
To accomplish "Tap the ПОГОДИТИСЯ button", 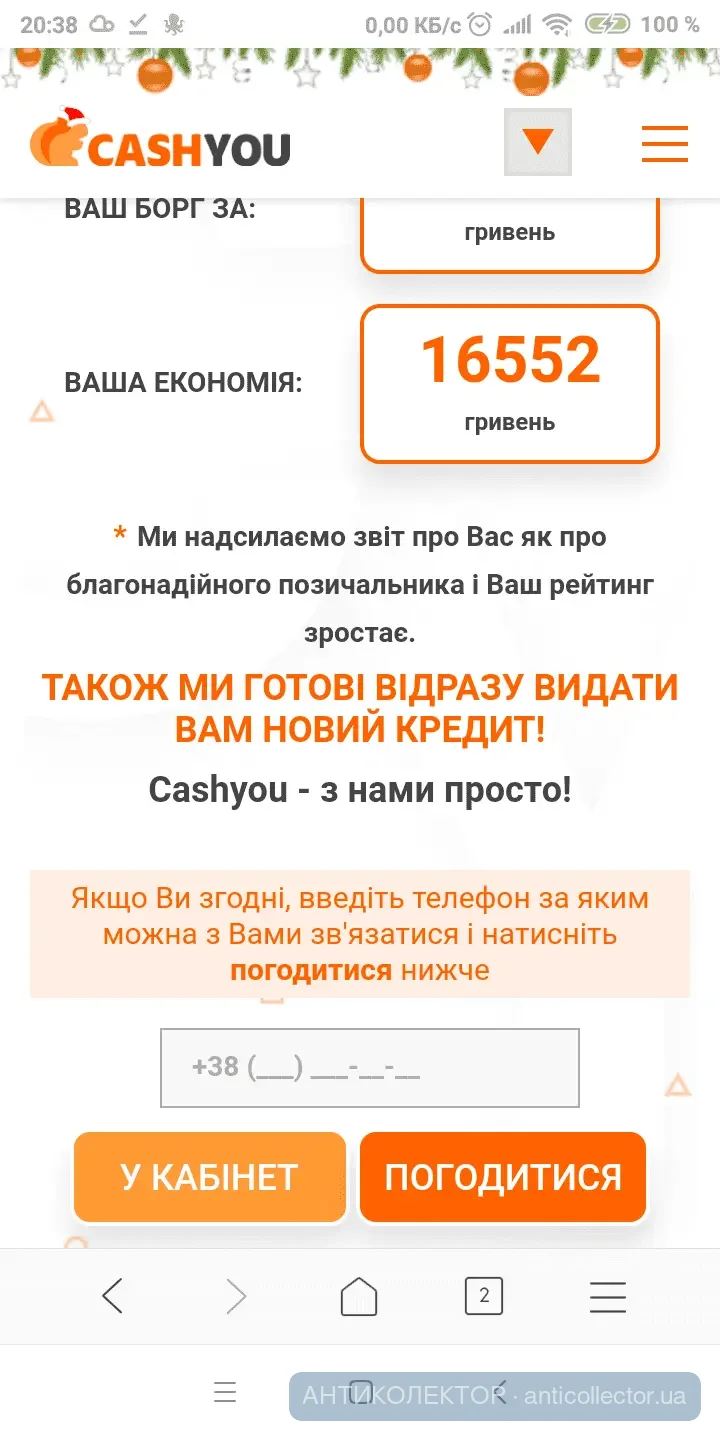I will [x=503, y=1177].
